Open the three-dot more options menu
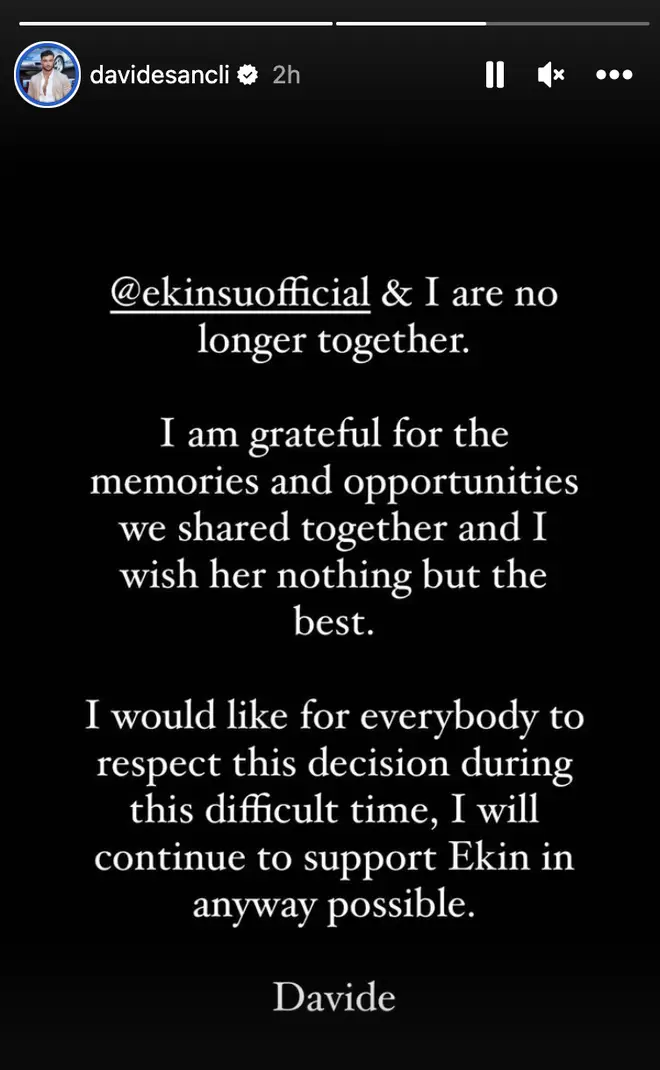Viewport: 660px width, 1070px height. coord(614,74)
